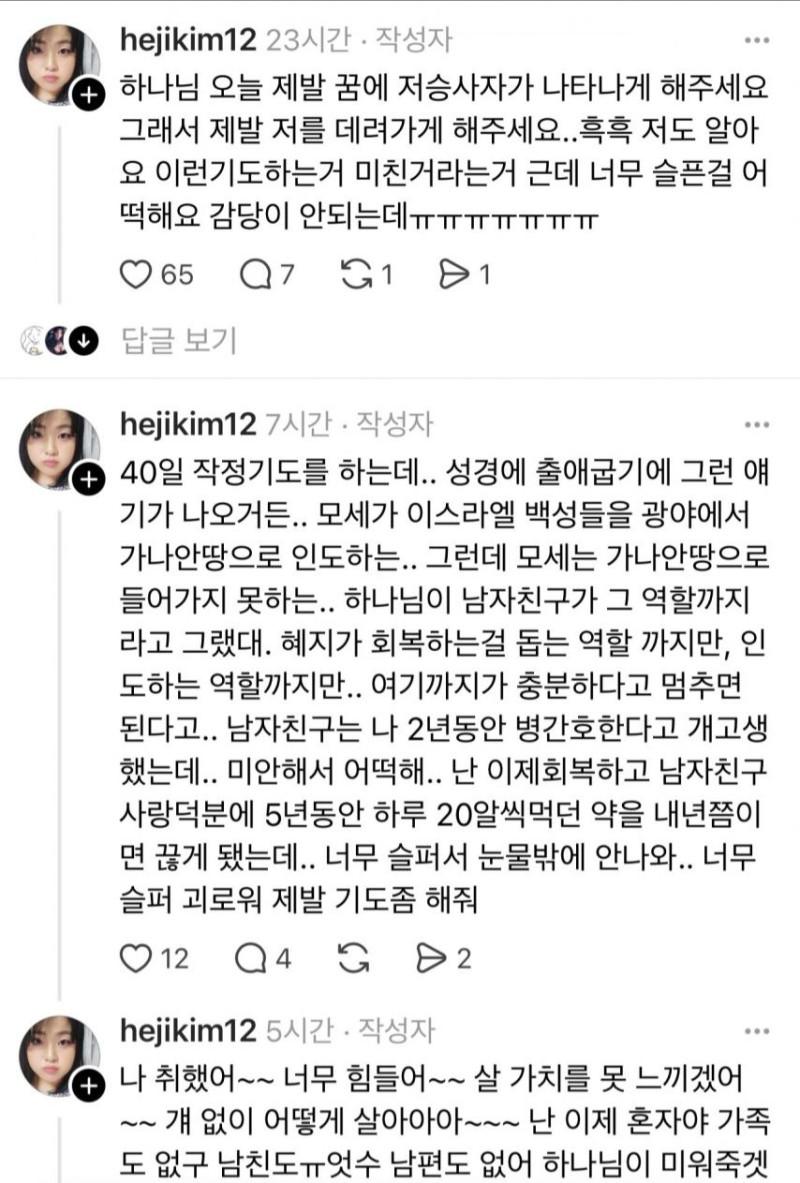Open comments on the 7시간 post
The image size is (800, 1183).
pos(249,959)
